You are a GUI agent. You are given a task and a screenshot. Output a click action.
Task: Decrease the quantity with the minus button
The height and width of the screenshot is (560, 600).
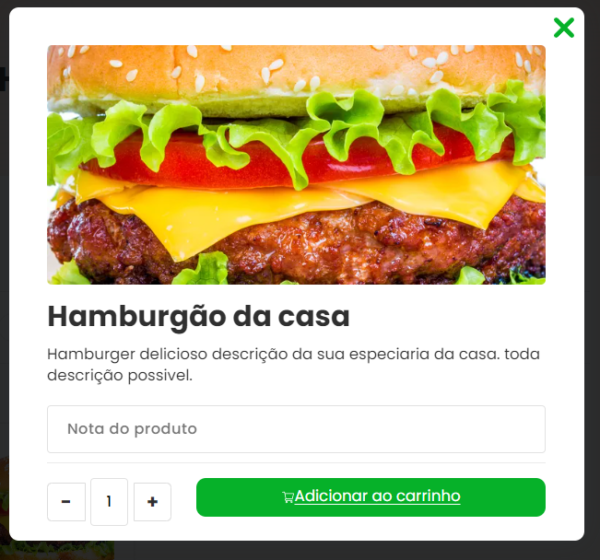(66, 502)
